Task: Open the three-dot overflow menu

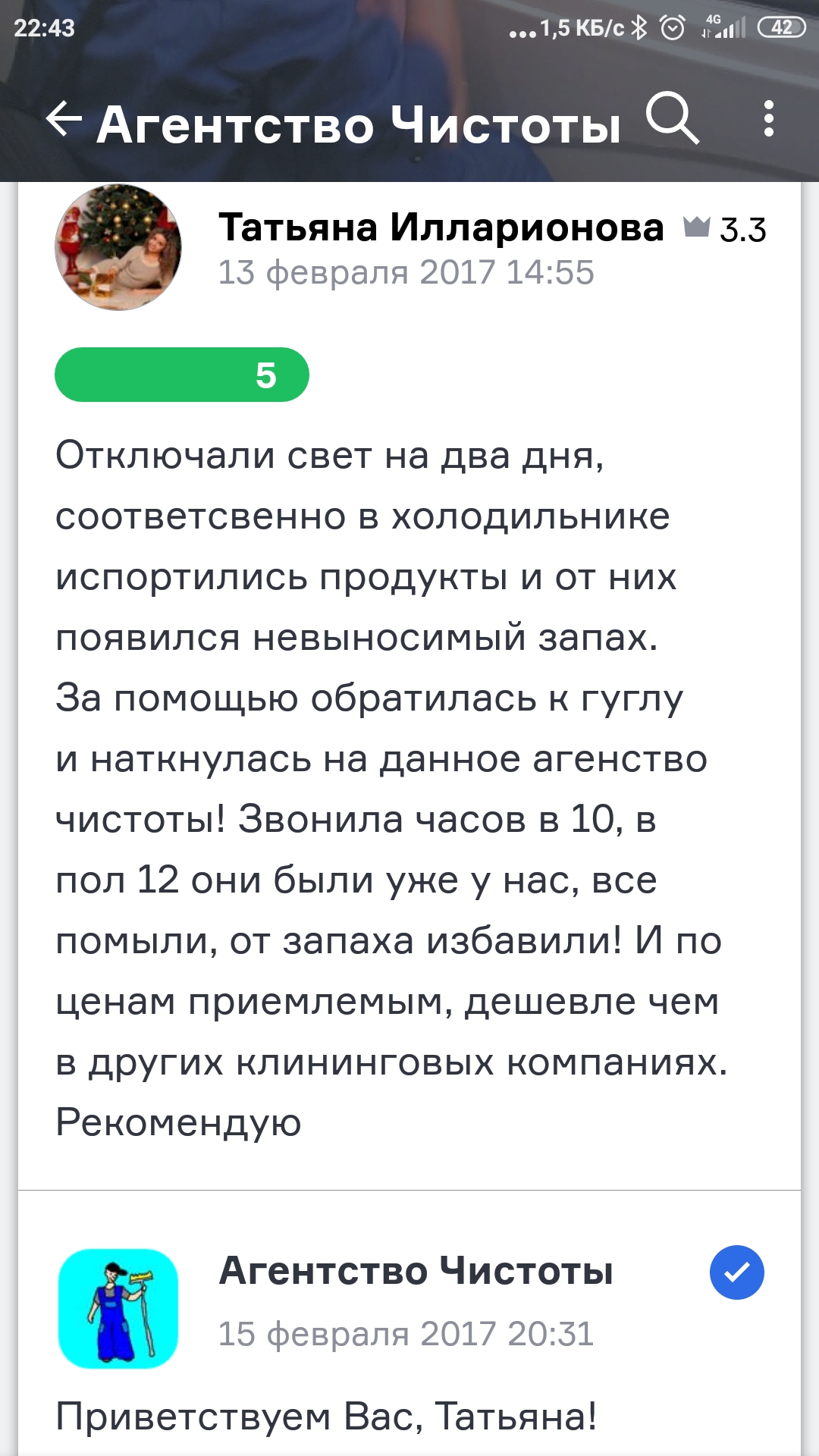Action: 768,119
